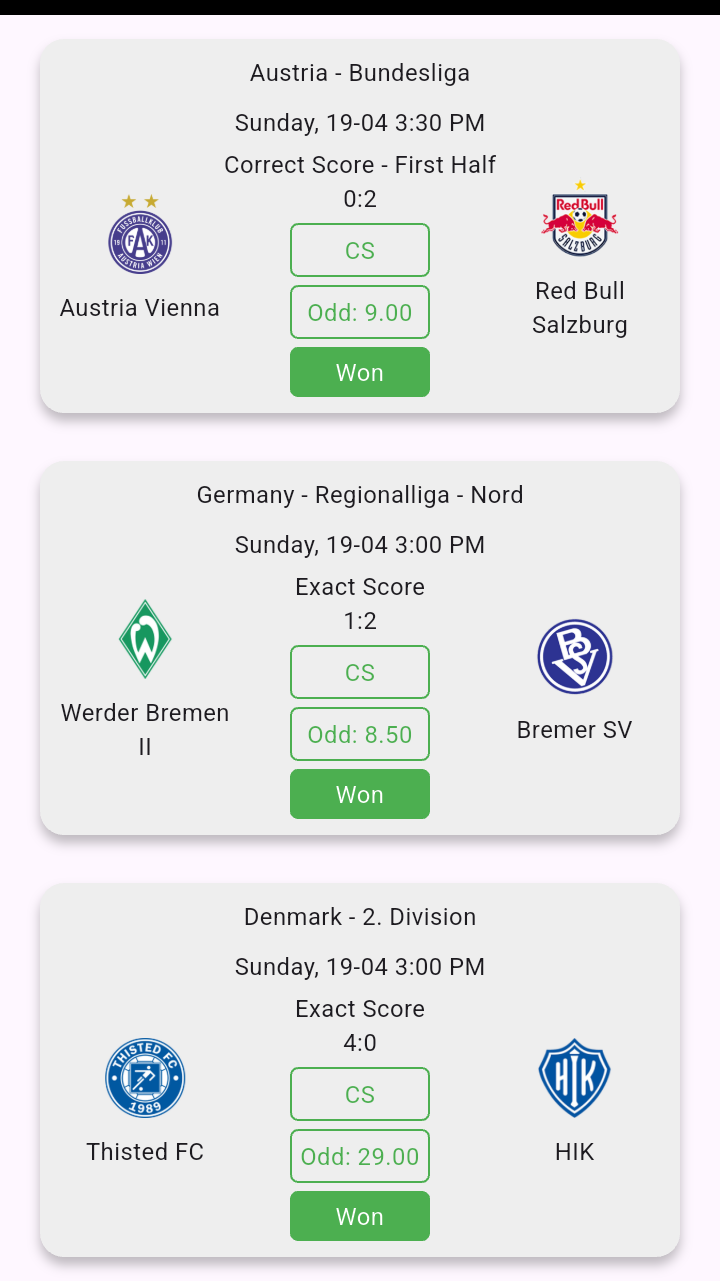The width and height of the screenshot is (720, 1281).
Task: Tap Won on the Thisted FC match
Action: point(360,1216)
